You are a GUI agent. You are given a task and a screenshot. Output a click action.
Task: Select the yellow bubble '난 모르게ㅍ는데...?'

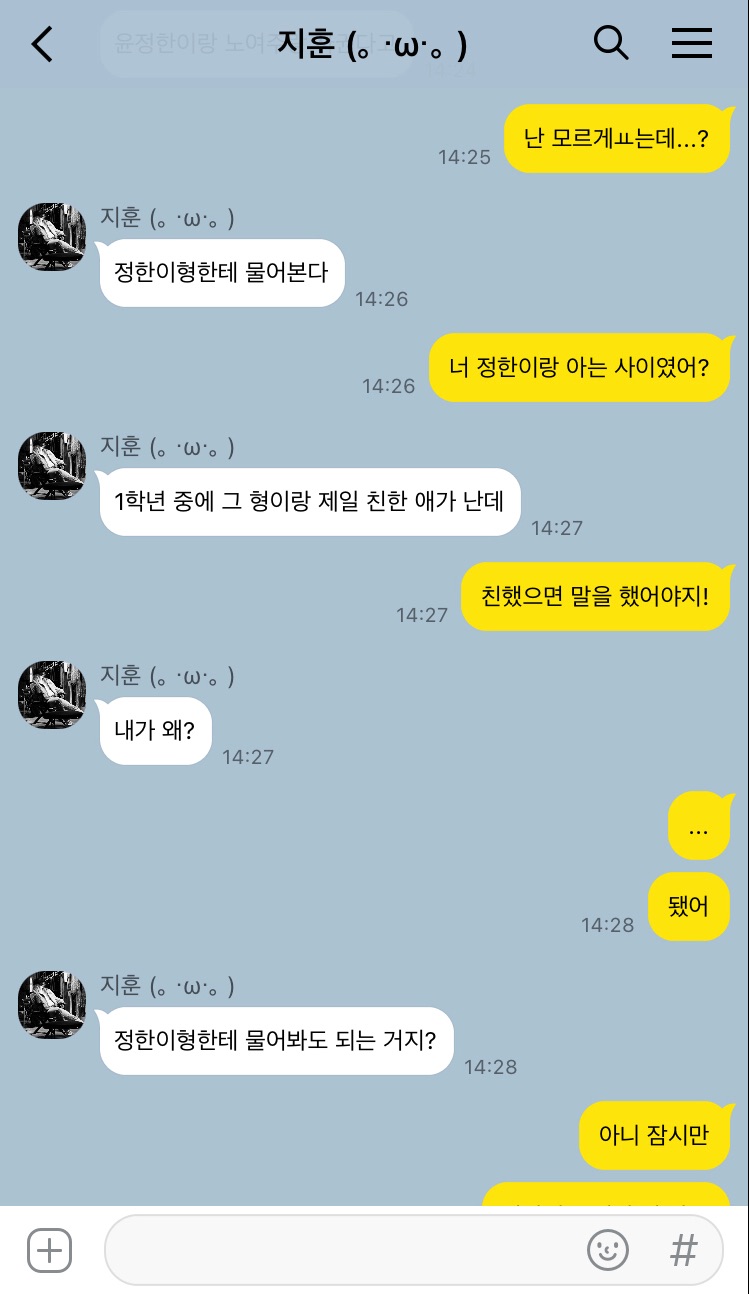coord(618,138)
